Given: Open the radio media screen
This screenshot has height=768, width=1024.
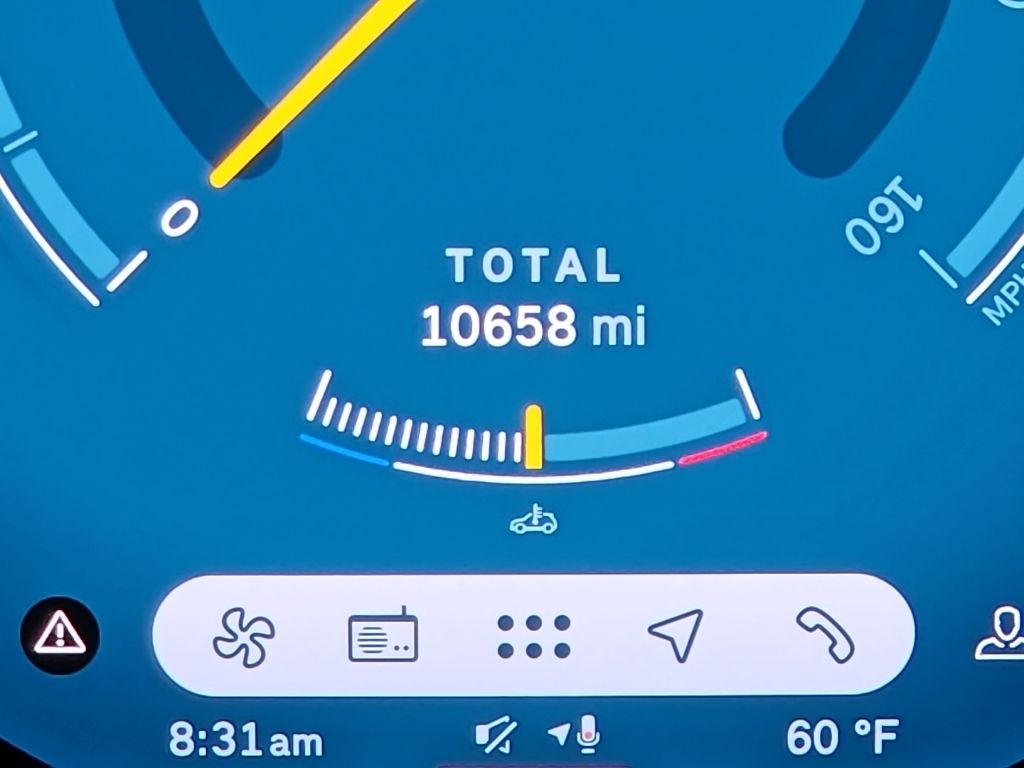Looking at the screenshot, I should coord(383,635).
